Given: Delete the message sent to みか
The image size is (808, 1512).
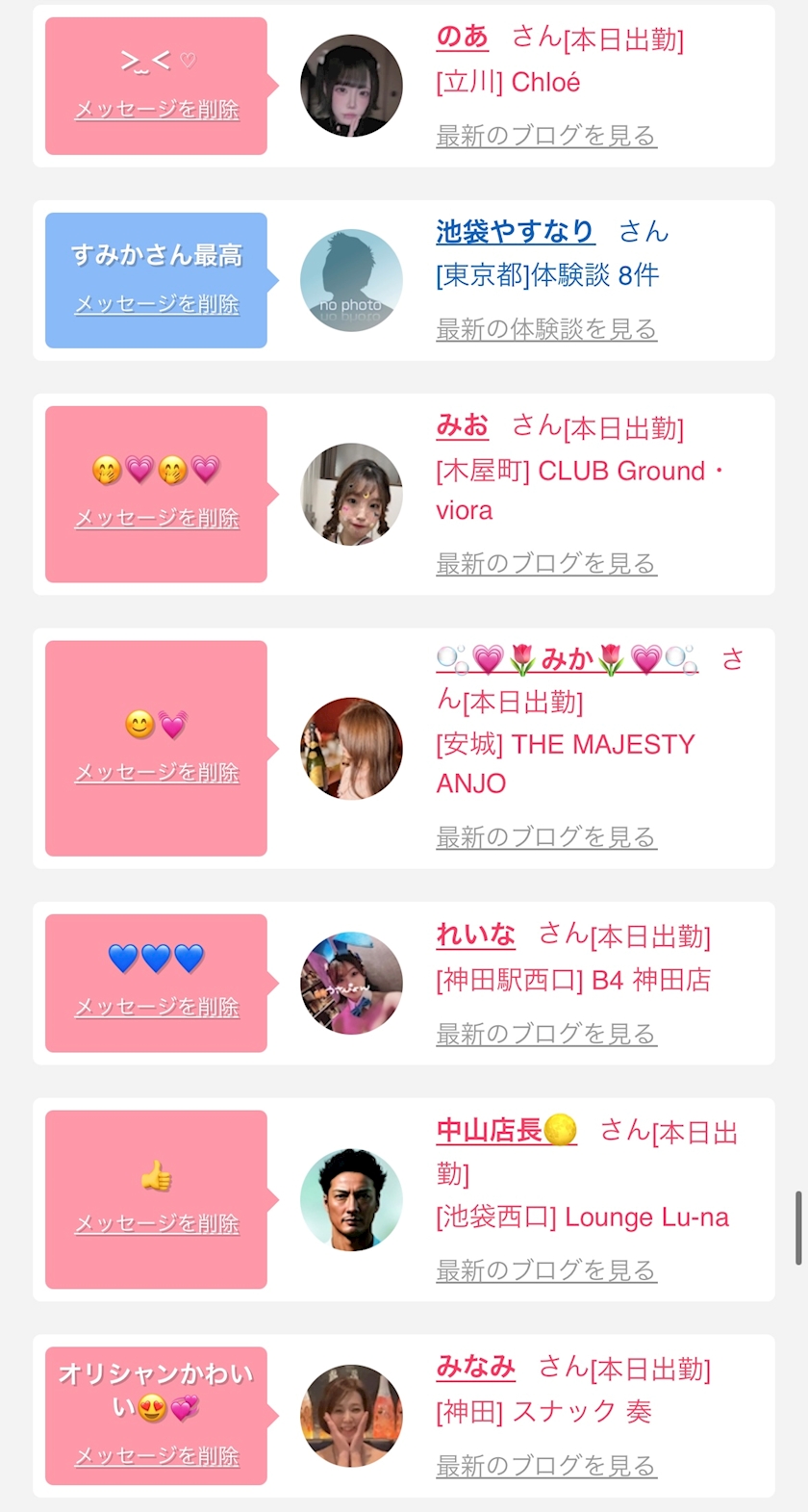Looking at the screenshot, I should click(x=157, y=773).
